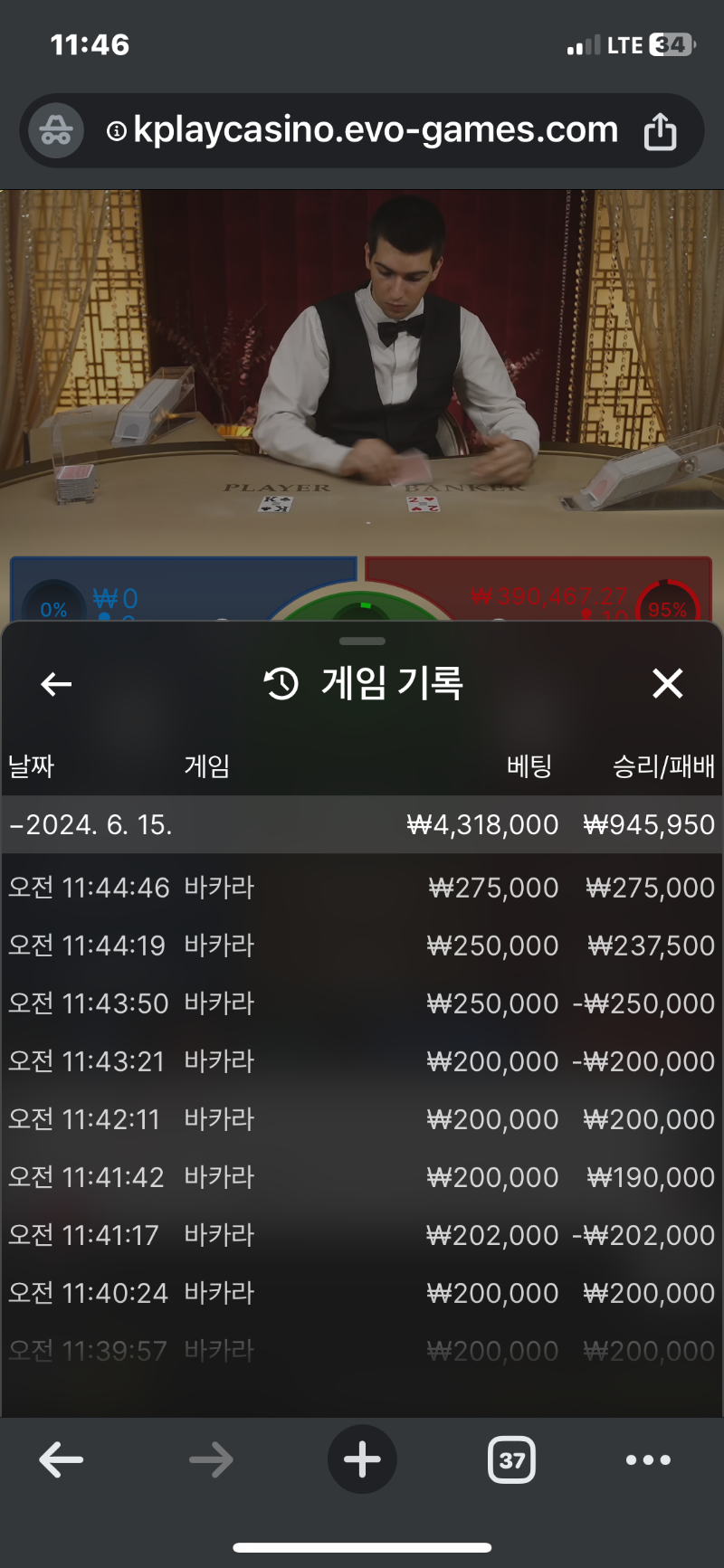724x1568 pixels.
Task: Close the 게임 기록 panel
Action: coord(668,684)
